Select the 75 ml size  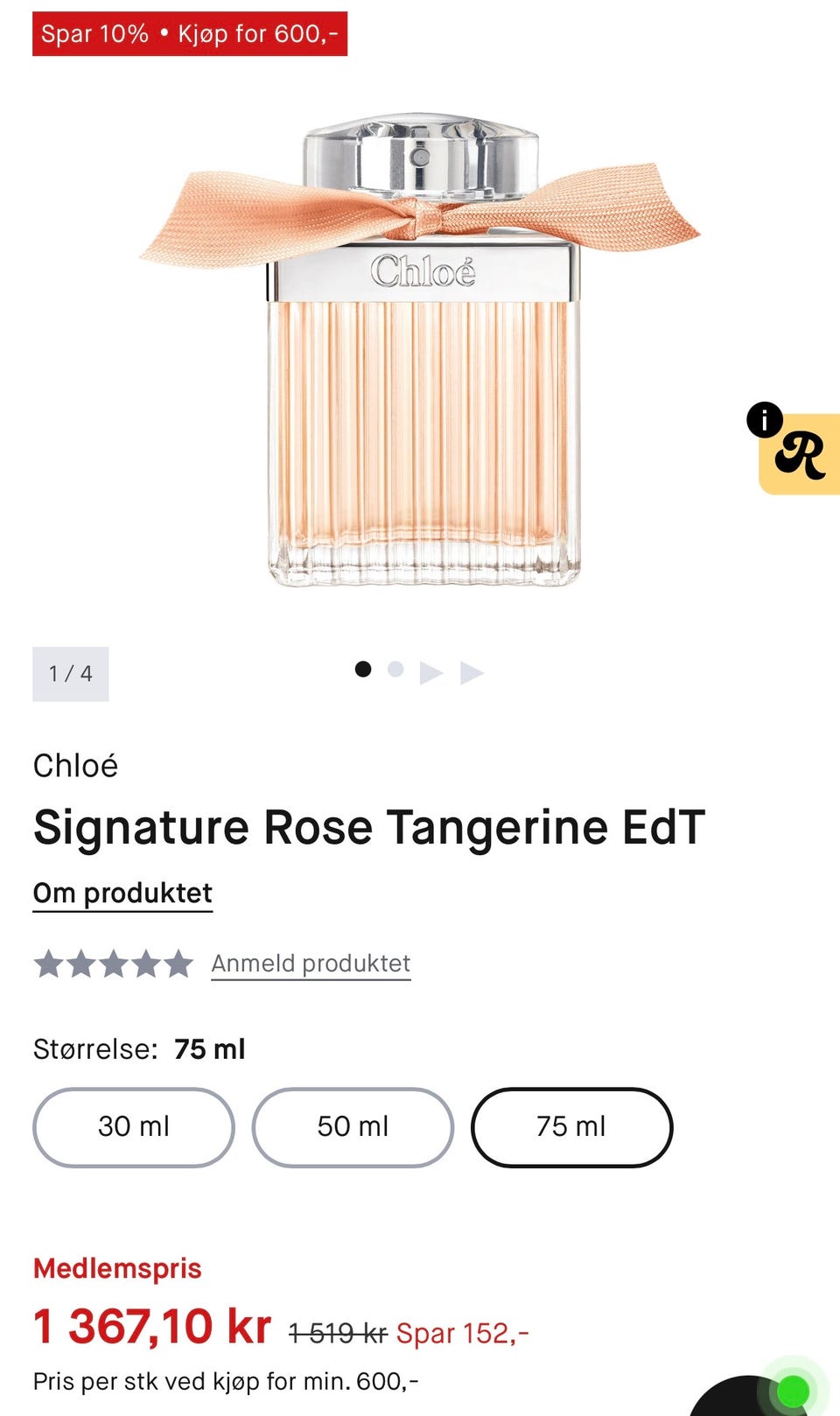point(571,1126)
